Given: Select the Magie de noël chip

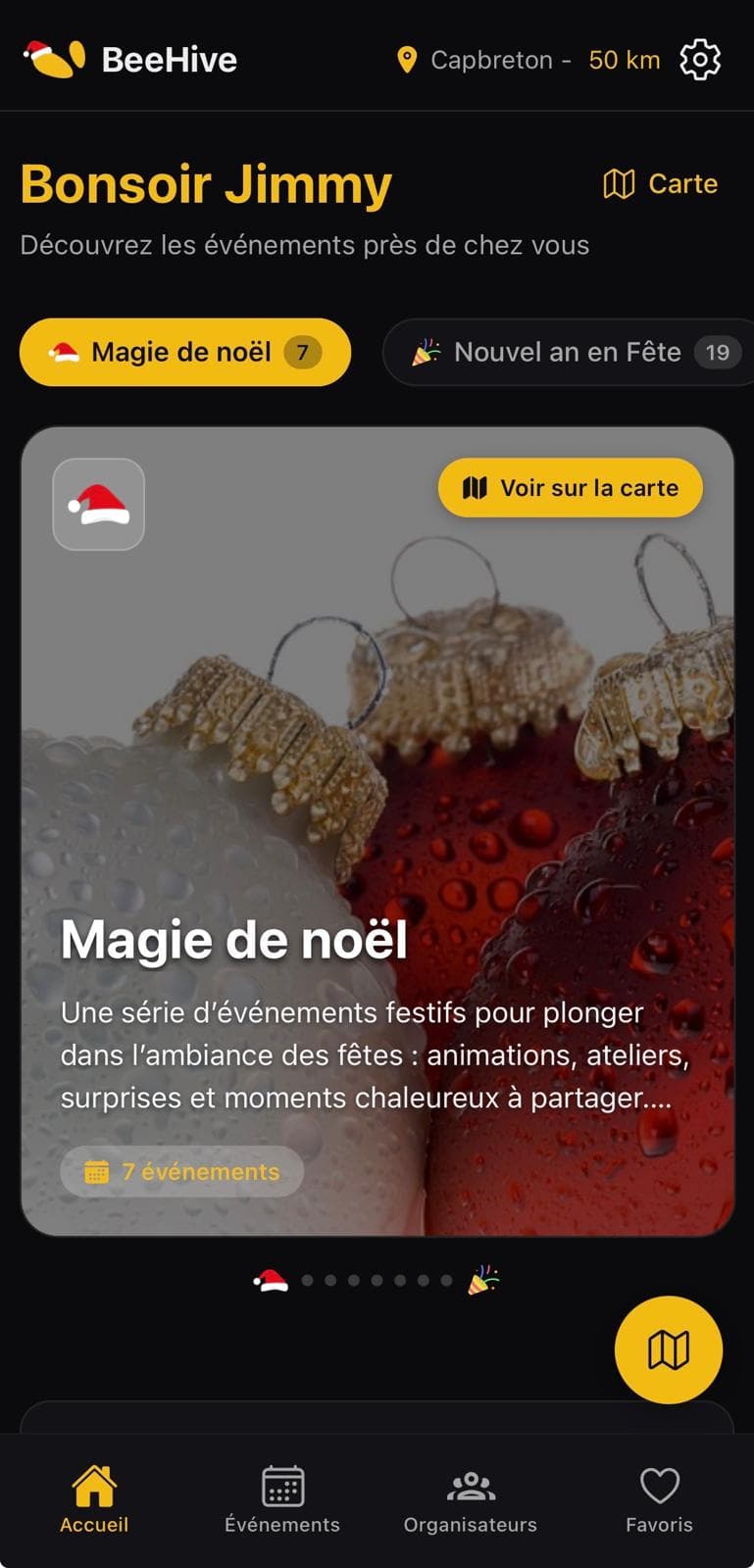Looking at the screenshot, I should tap(185, 352).
